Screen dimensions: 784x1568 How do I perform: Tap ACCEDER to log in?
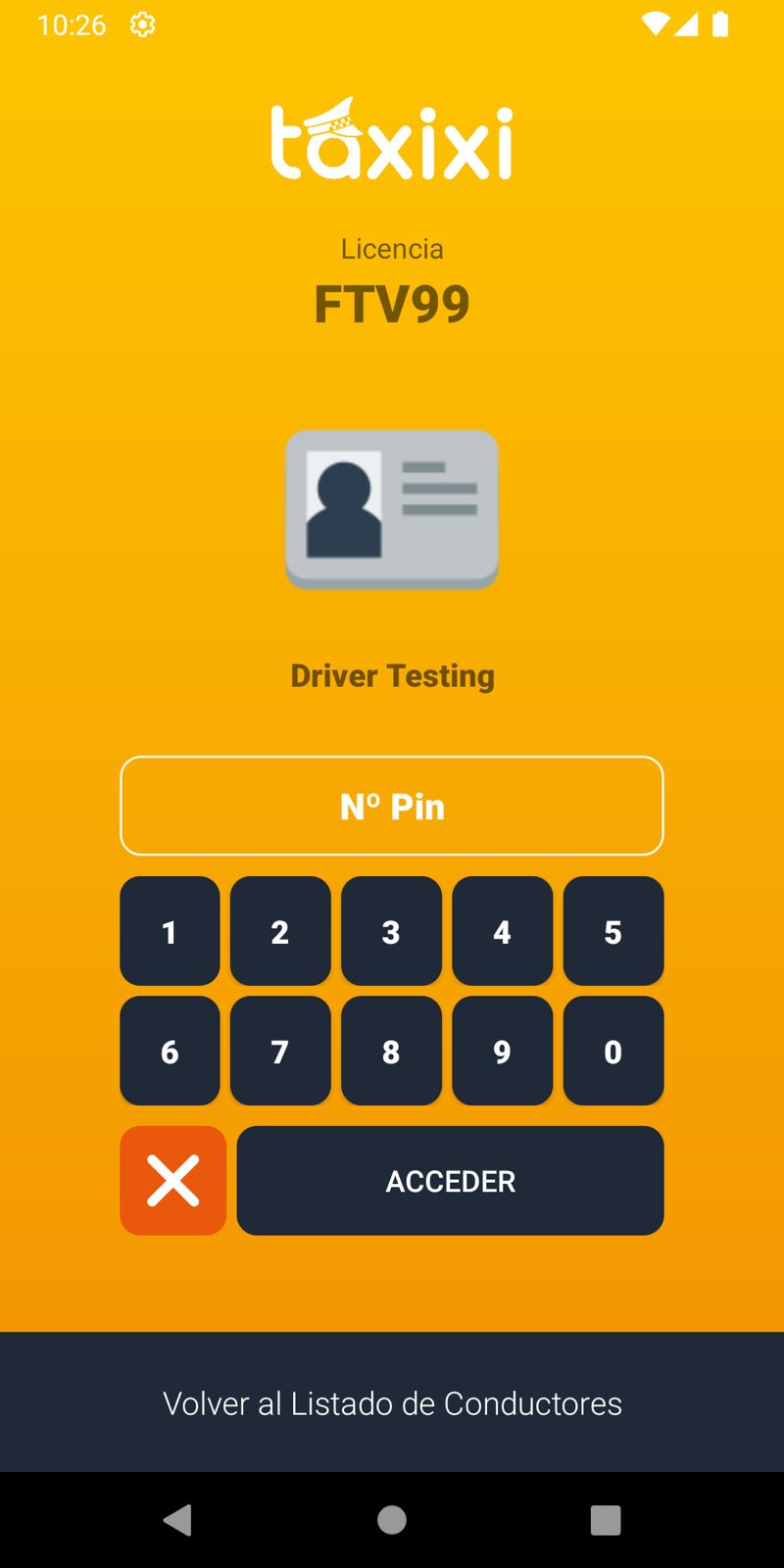tap(450, 1180)
